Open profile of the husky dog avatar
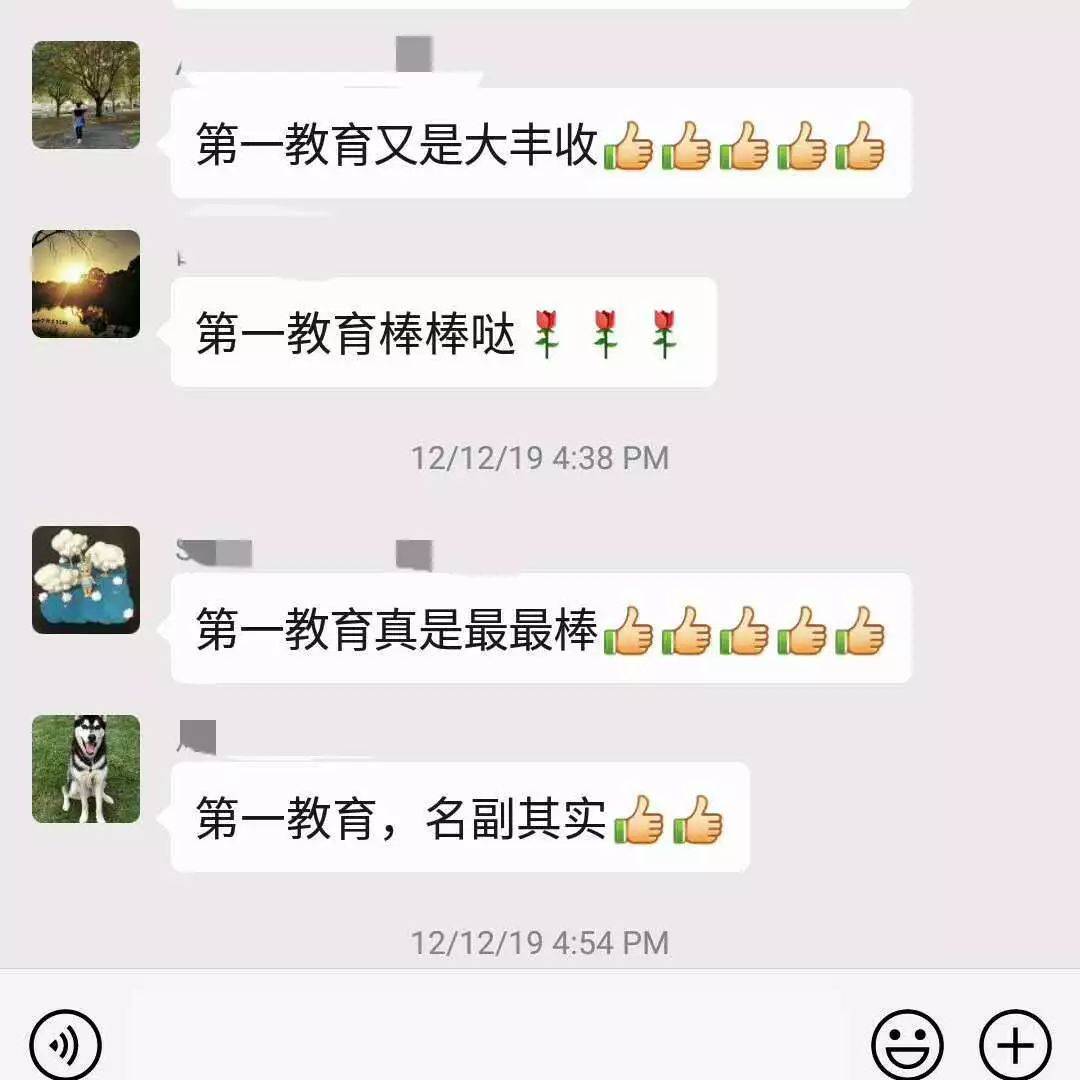Screen dimensions: 1080x1080 [x=86, y=769]
